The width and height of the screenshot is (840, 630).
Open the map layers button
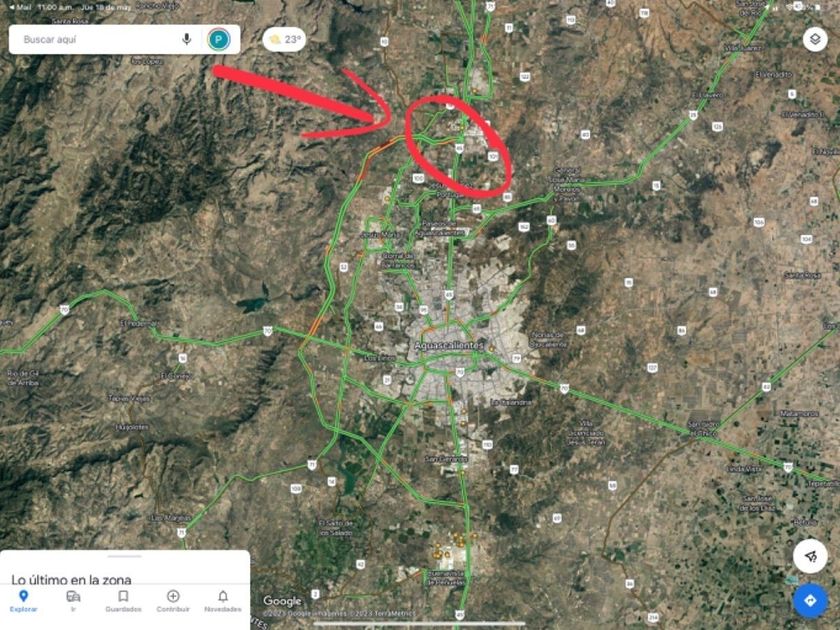pos(814,40)
